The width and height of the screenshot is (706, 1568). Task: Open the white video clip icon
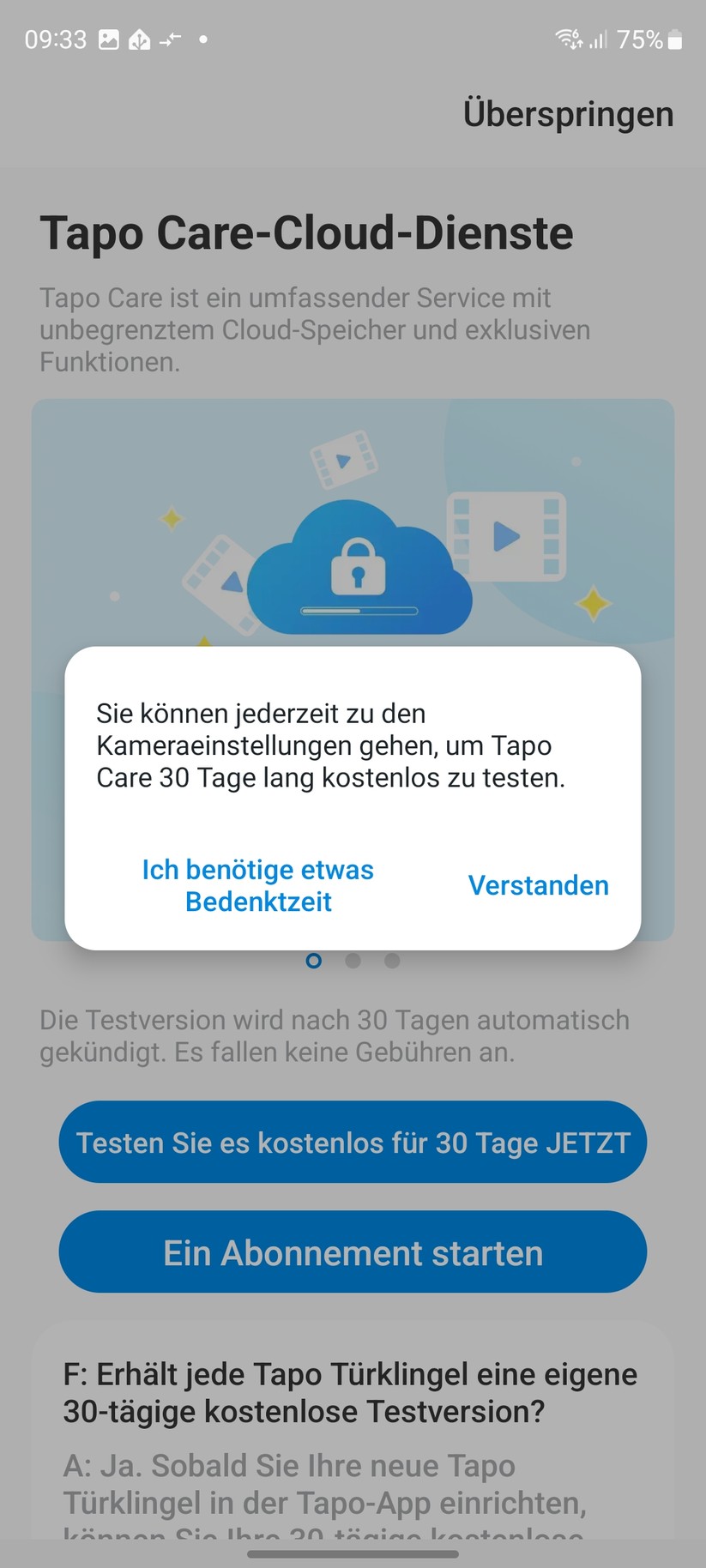342,461
